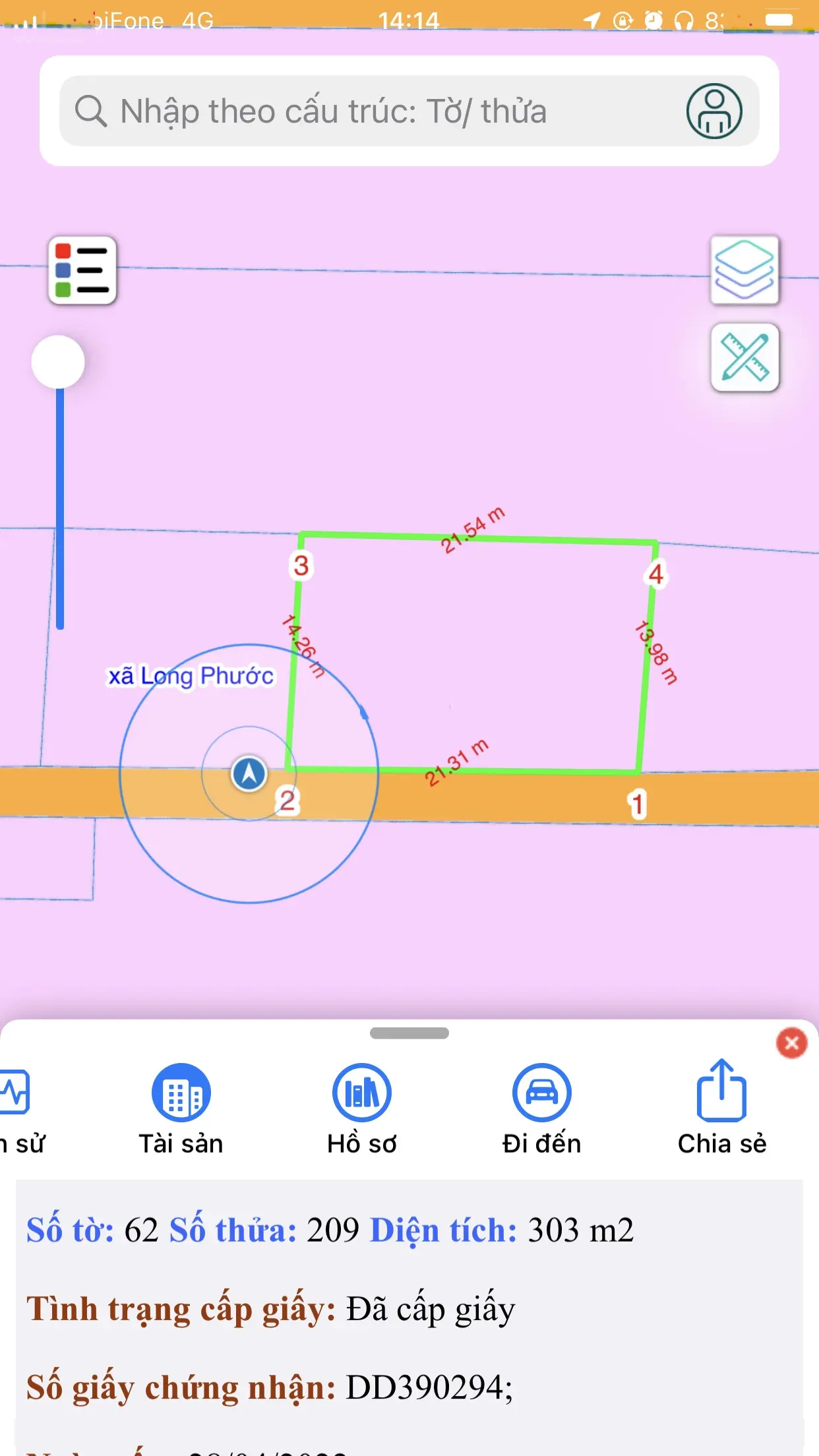Tap the Tờ/thửa search field
Screen dimensions: 819x1456
click(x=369, y=111)
